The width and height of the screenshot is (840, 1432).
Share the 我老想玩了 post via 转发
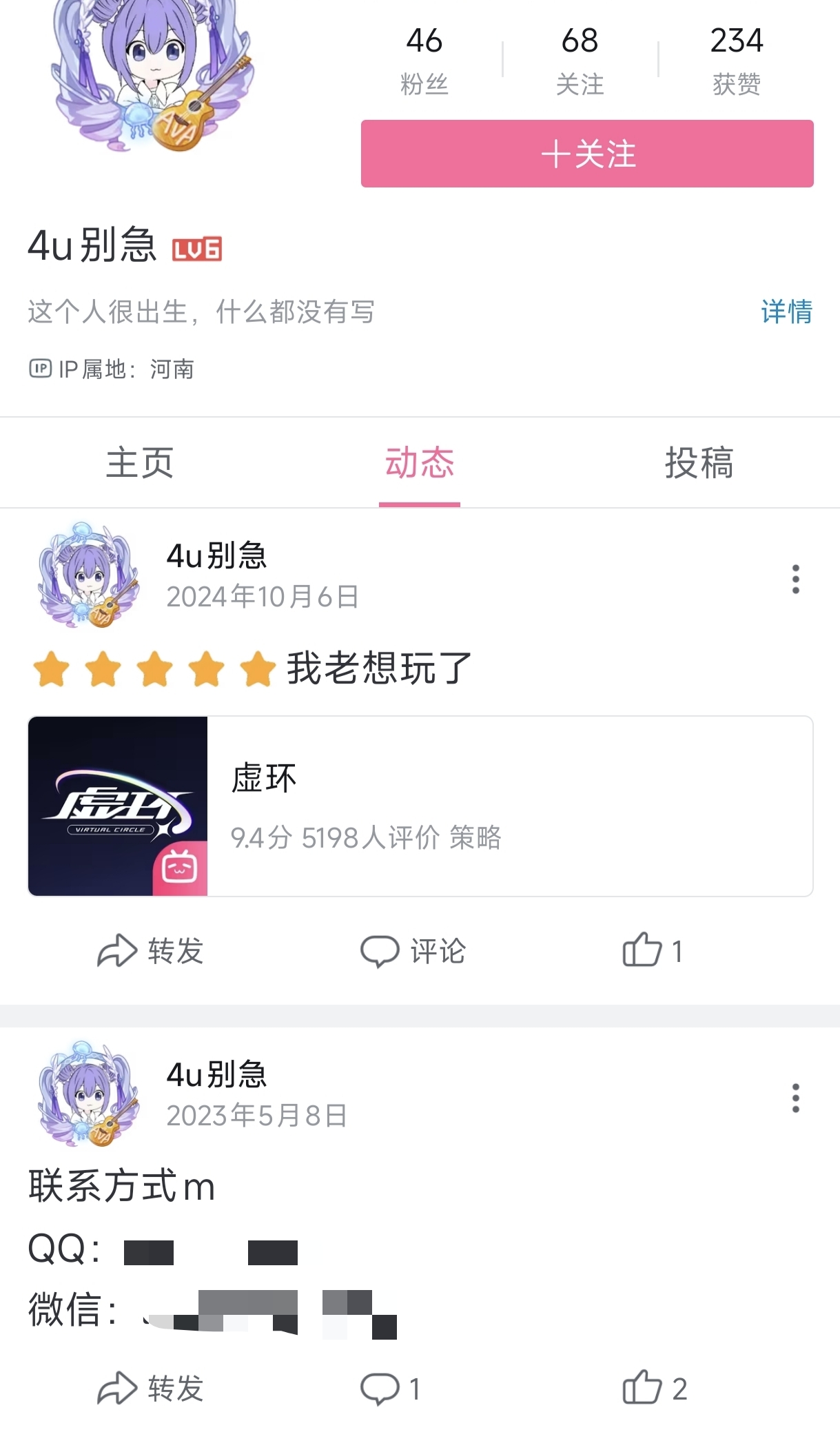[150, 952]
